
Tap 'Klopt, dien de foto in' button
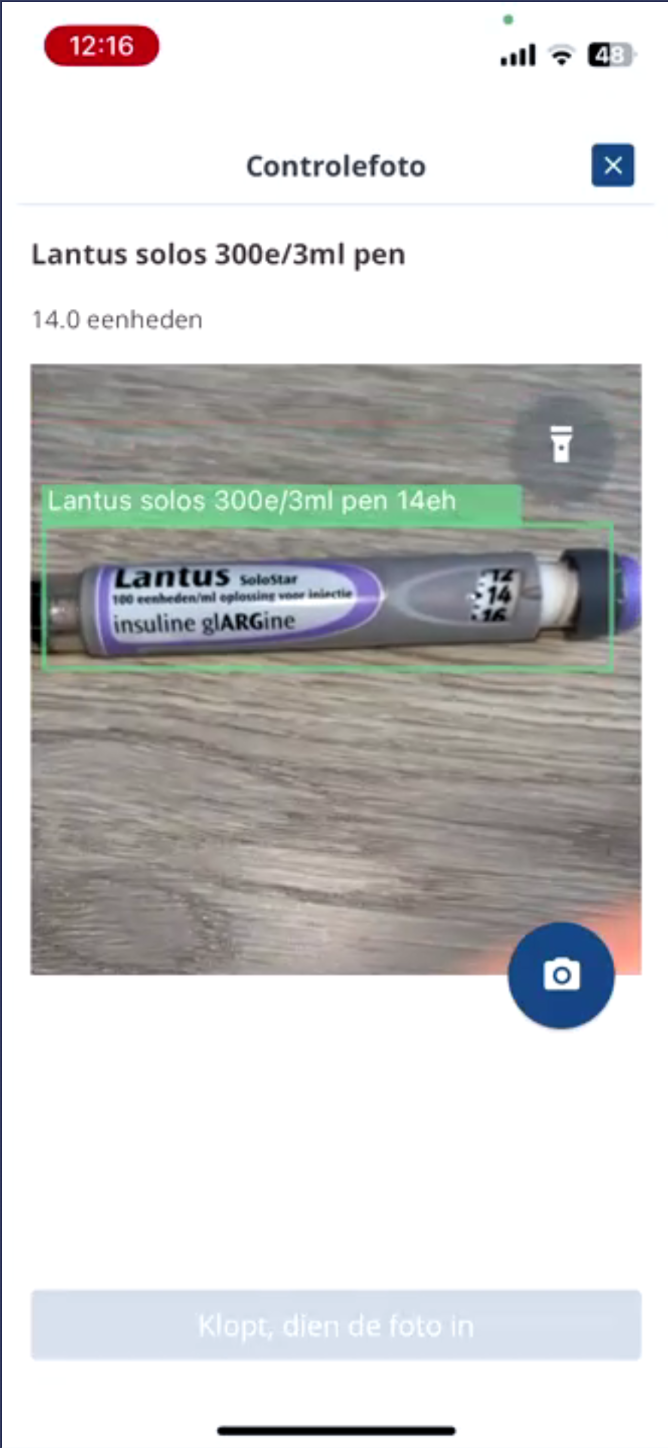tap(335, 1326)
